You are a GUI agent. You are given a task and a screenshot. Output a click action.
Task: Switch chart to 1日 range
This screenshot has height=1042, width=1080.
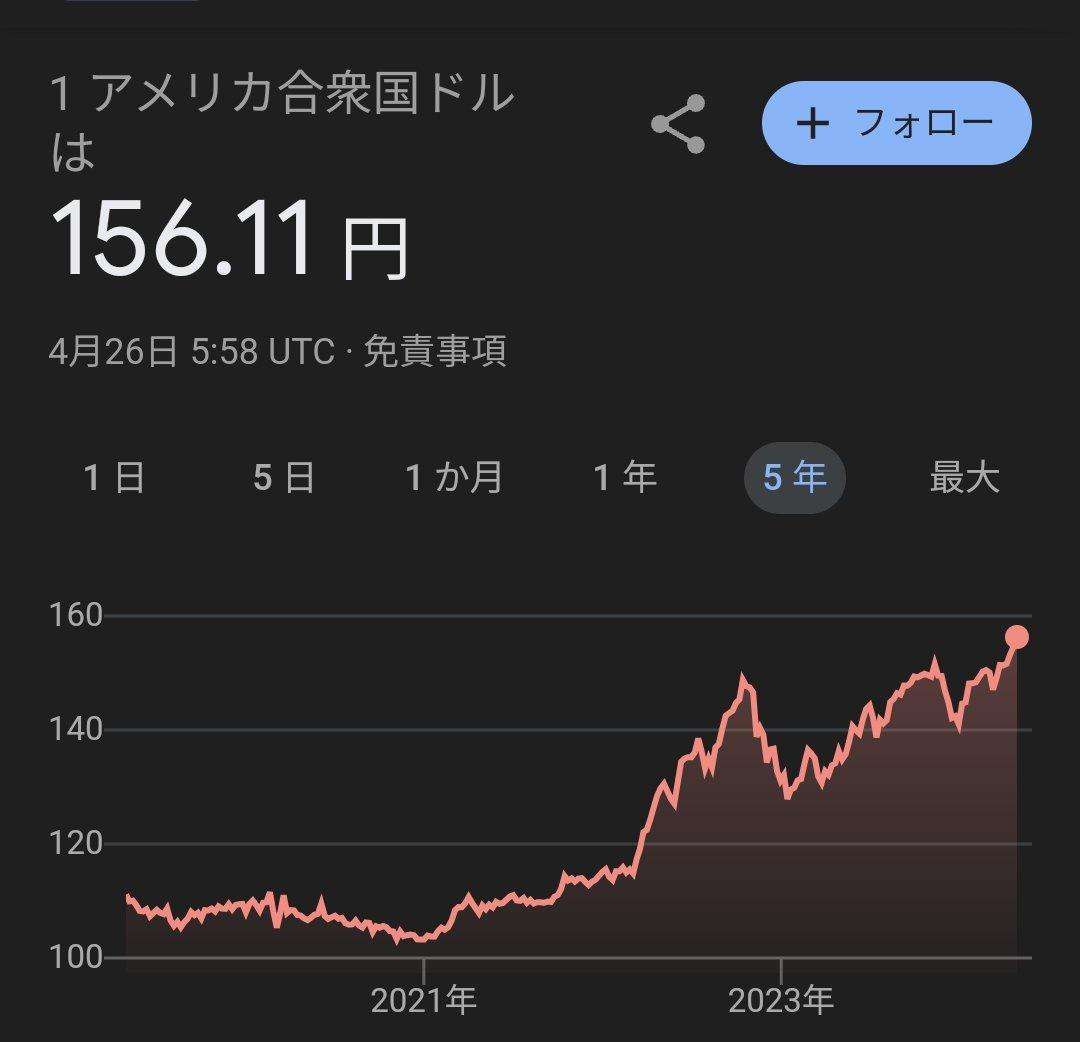pyautogui.click(x=114, y=478)
